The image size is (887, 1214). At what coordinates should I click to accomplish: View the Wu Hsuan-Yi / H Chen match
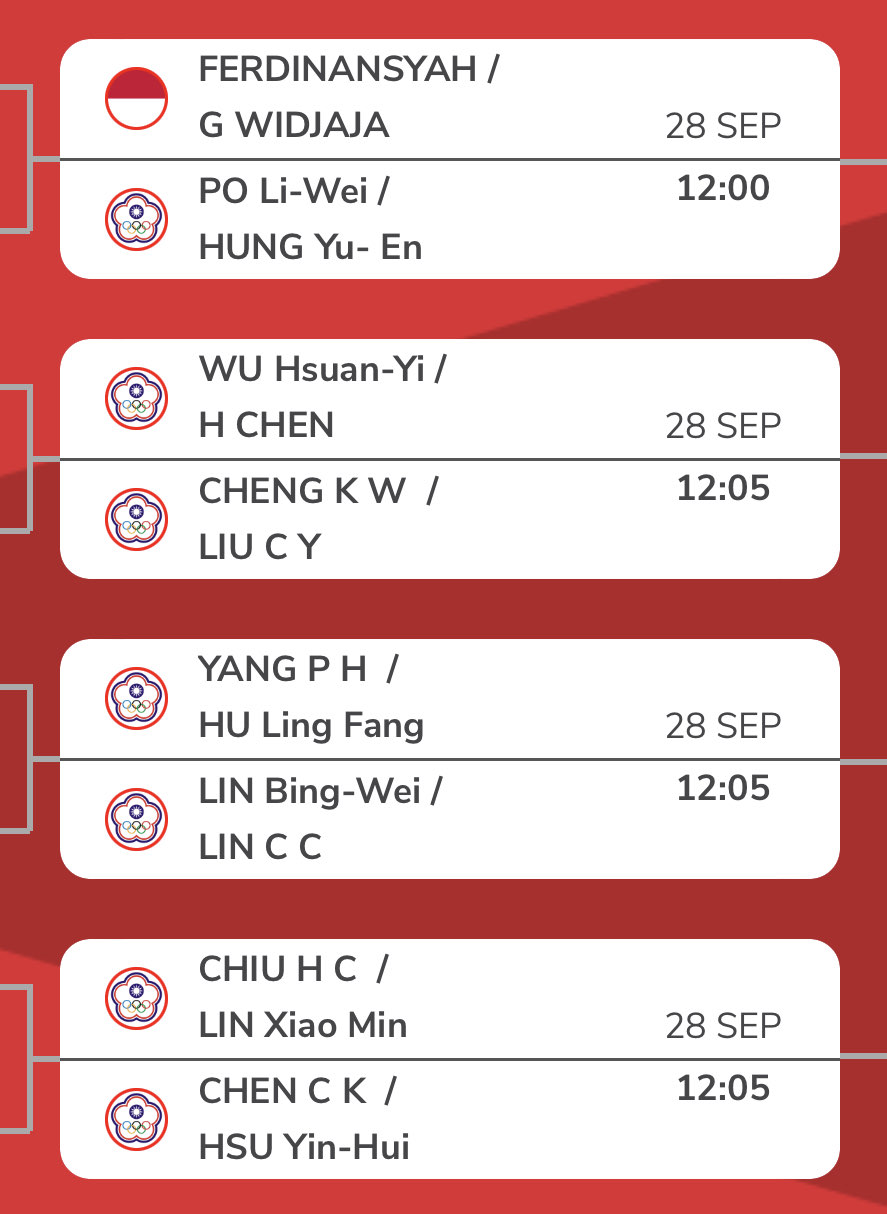click(x=449, y=400)
